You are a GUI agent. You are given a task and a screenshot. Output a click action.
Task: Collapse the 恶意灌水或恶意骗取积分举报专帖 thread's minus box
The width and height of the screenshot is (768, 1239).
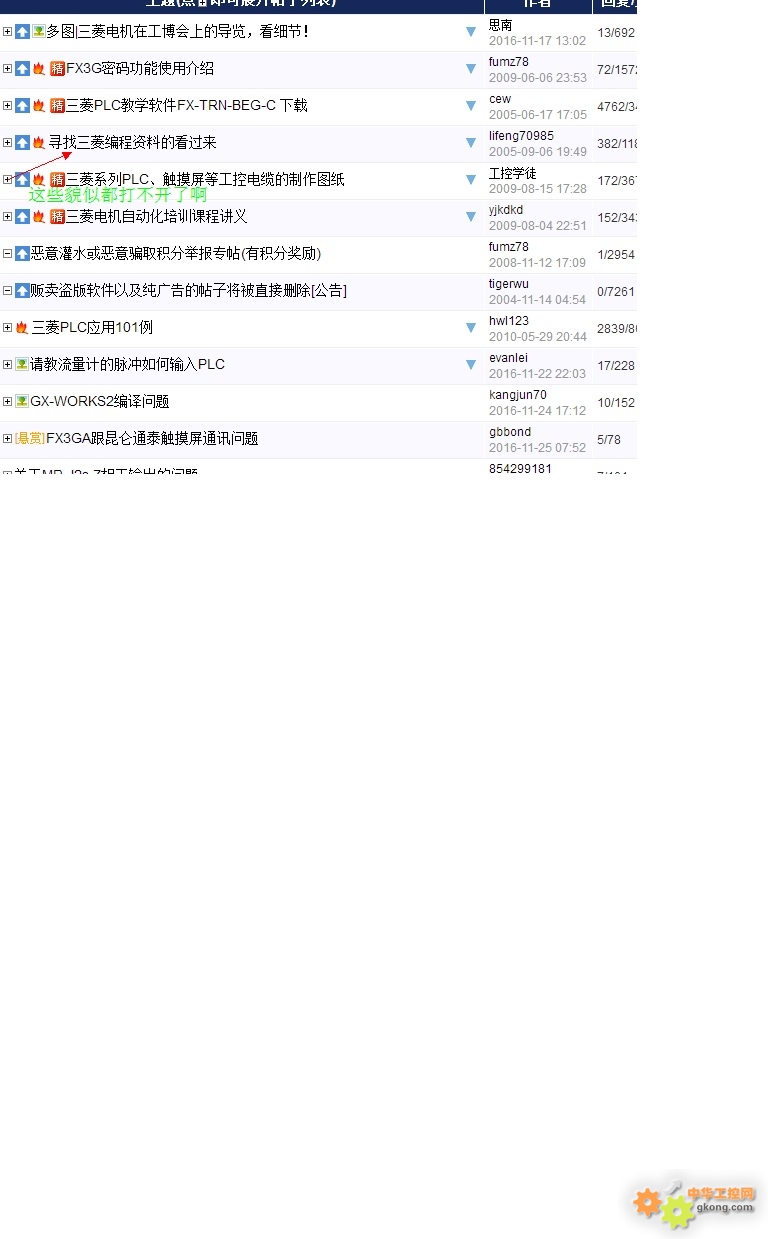(x=7, y=254)
